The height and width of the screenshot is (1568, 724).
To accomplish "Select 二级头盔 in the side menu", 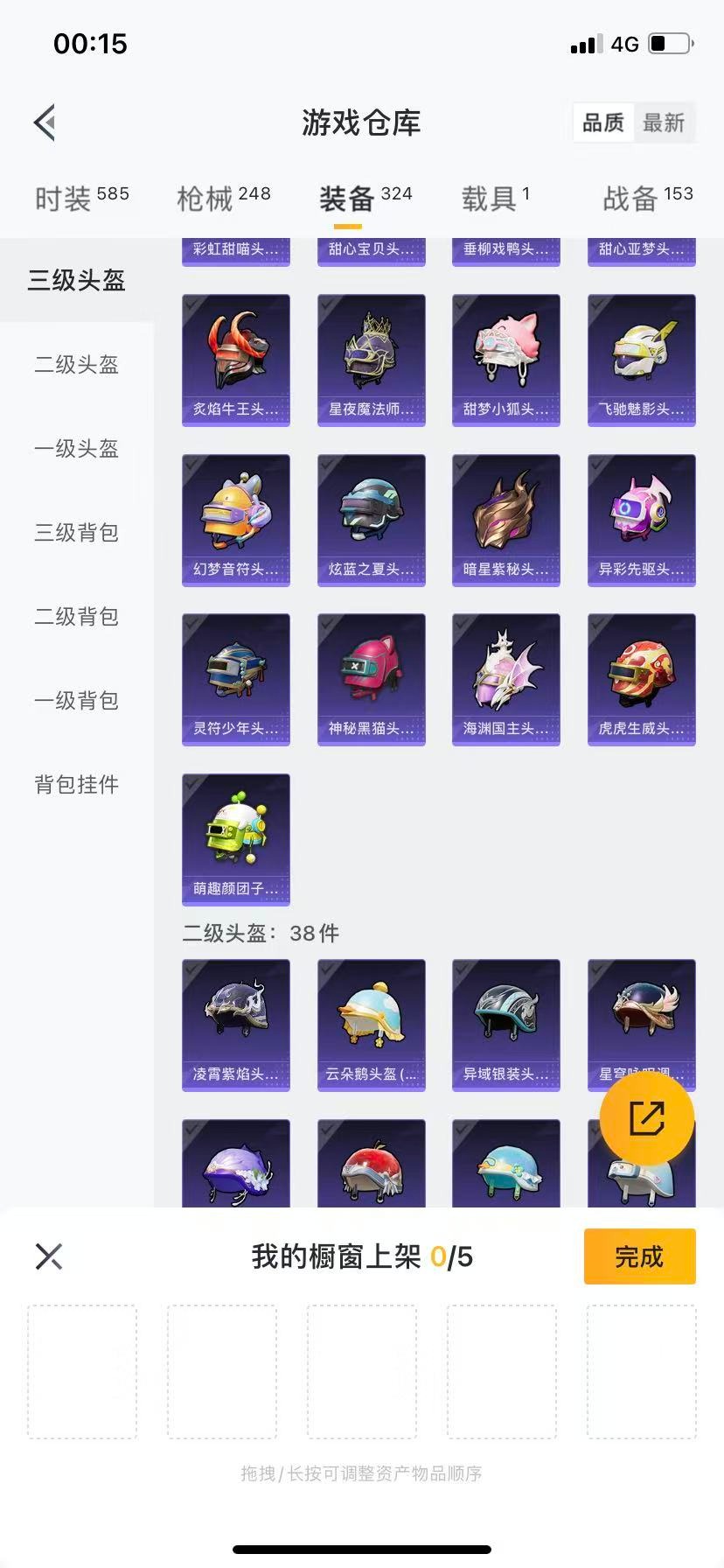I will pos(77,364).
